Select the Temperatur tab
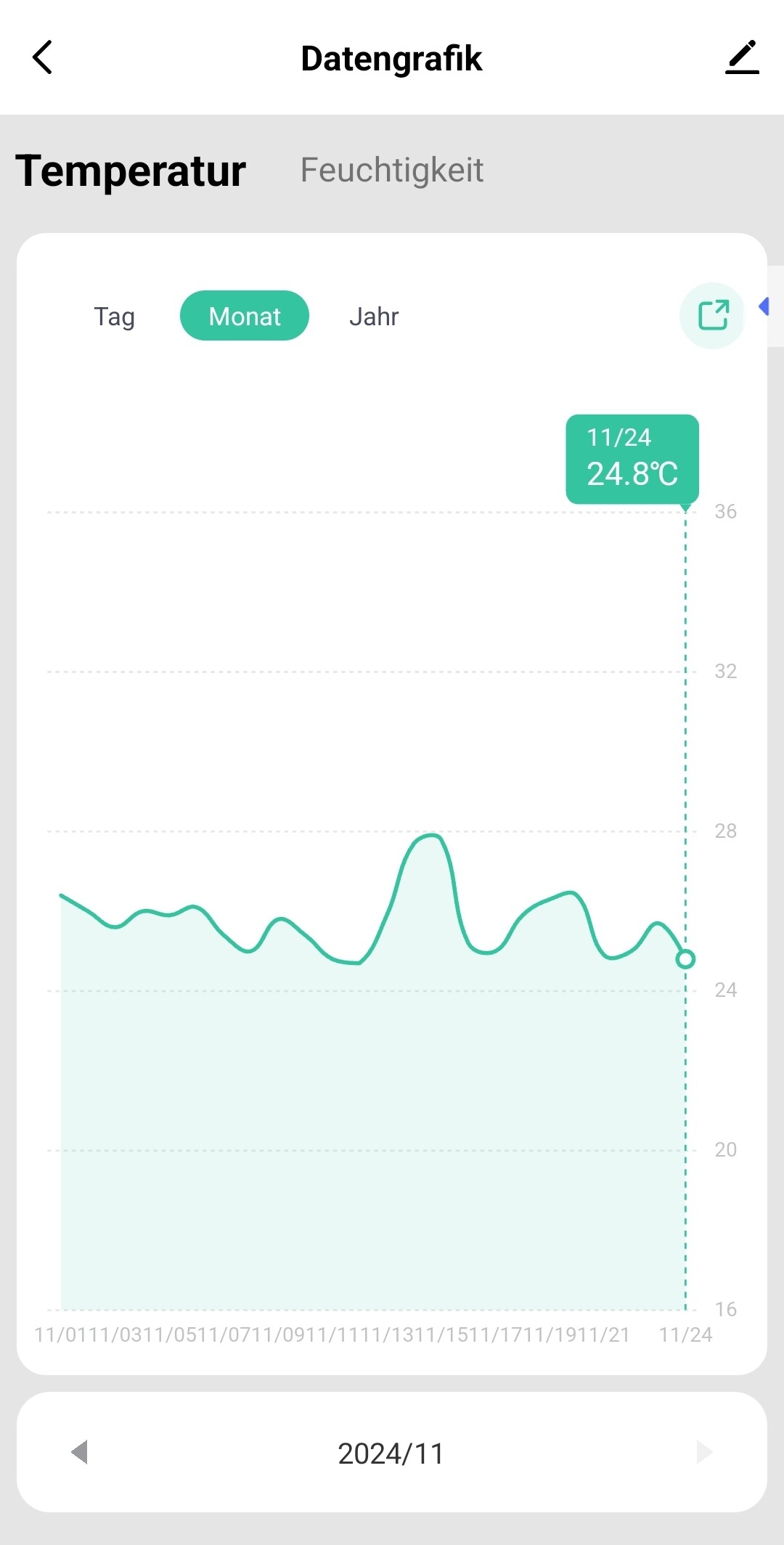This screenshot has width=784, height=1545. pyautogui.click(x=131, y=171)
